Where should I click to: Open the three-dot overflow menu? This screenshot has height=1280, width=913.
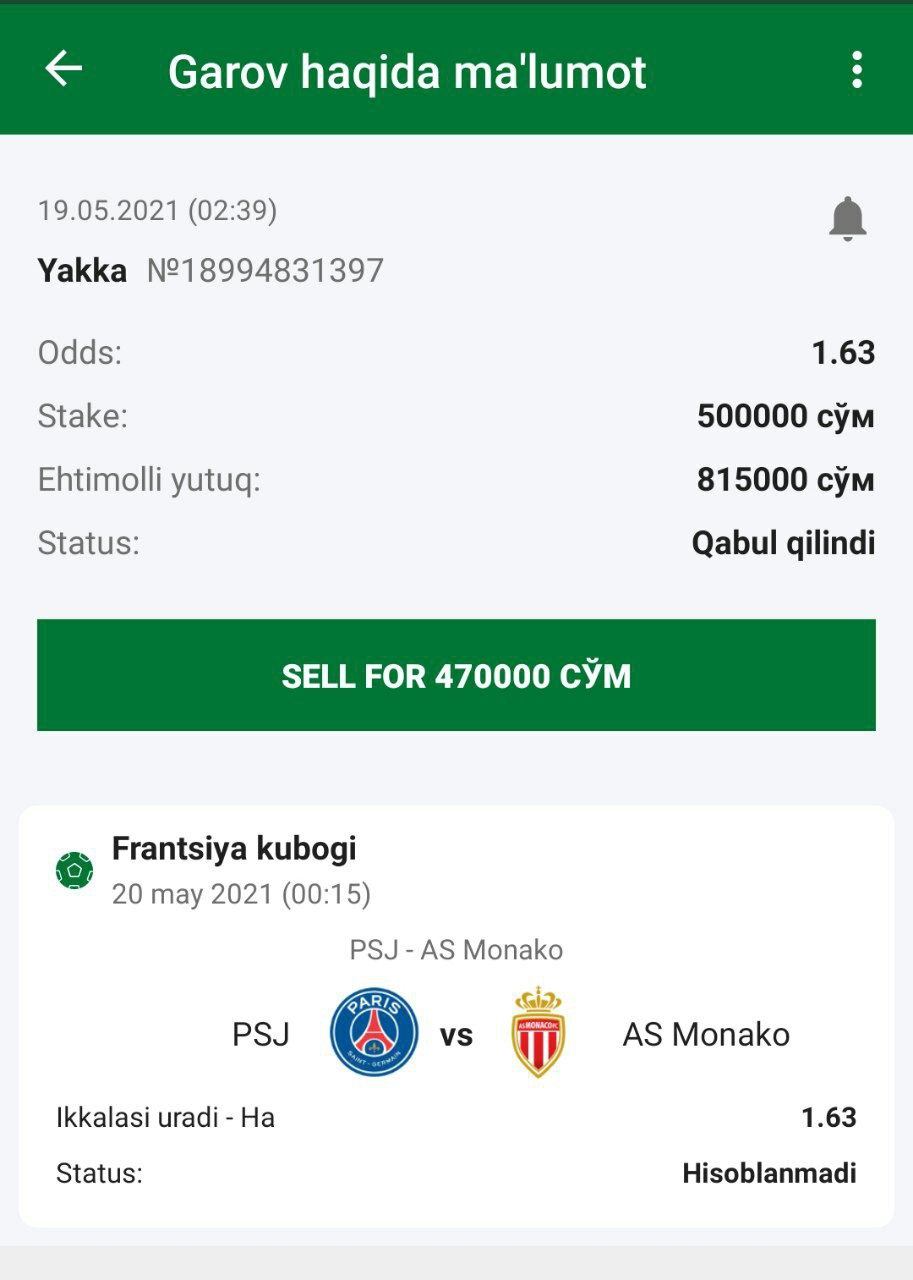click(x=856, y=70)
